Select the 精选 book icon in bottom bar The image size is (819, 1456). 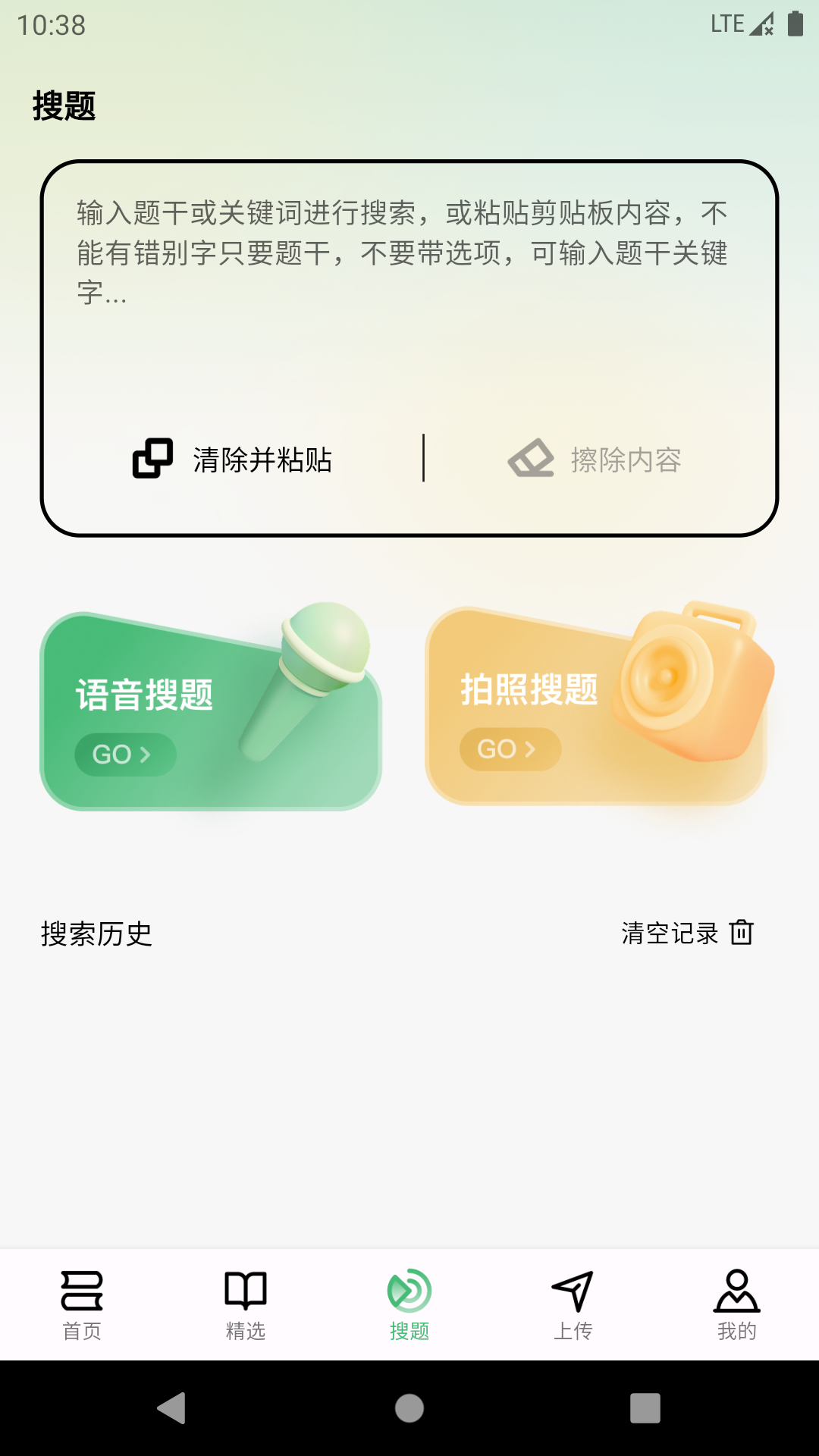pos(246,1291)
